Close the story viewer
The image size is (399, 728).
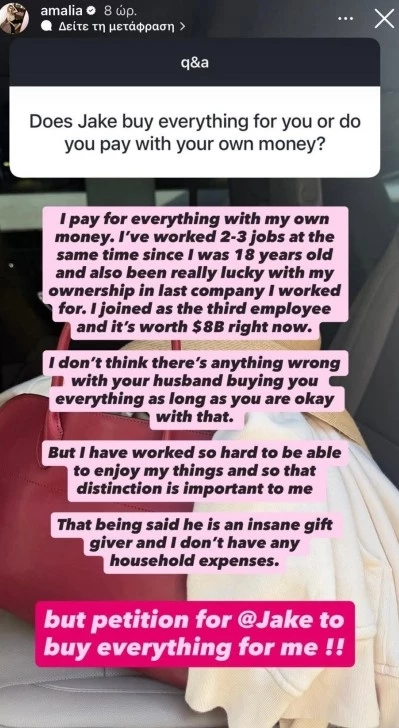pos(384,19)
